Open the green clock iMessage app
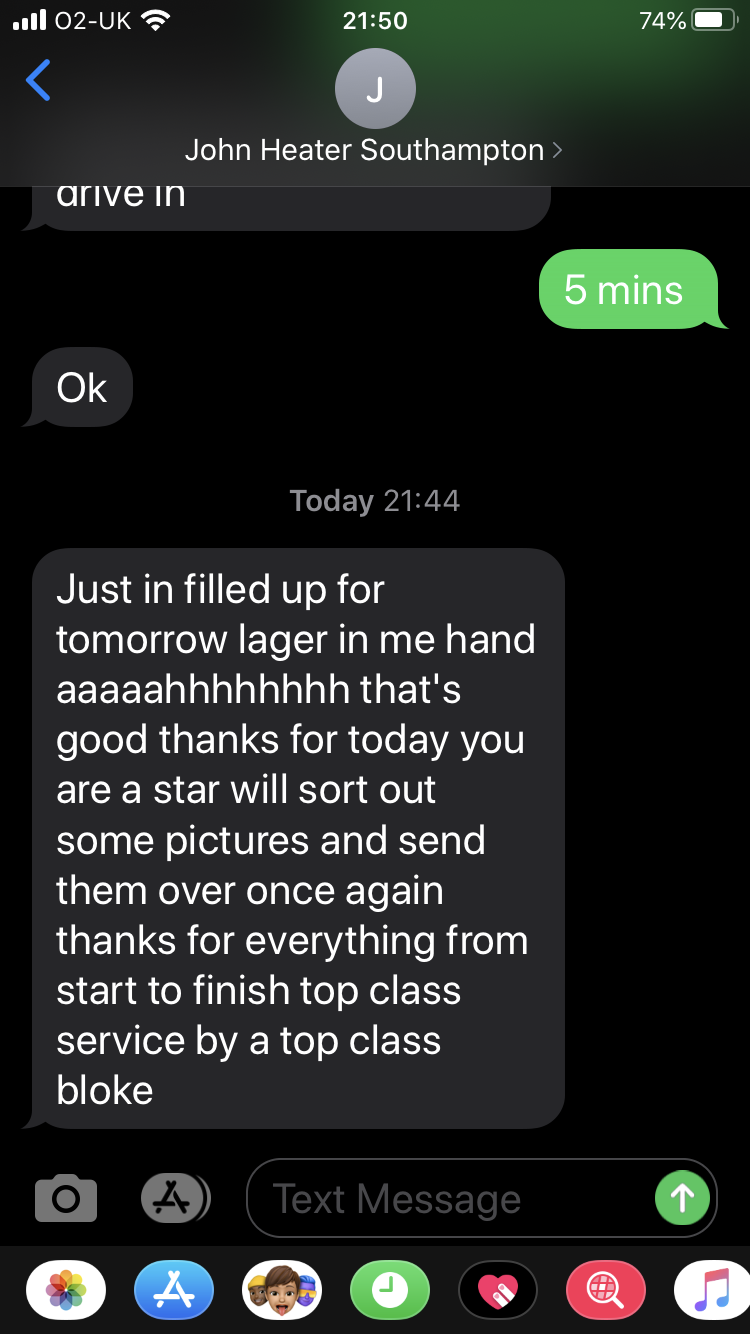 [x=390, y=1291]
